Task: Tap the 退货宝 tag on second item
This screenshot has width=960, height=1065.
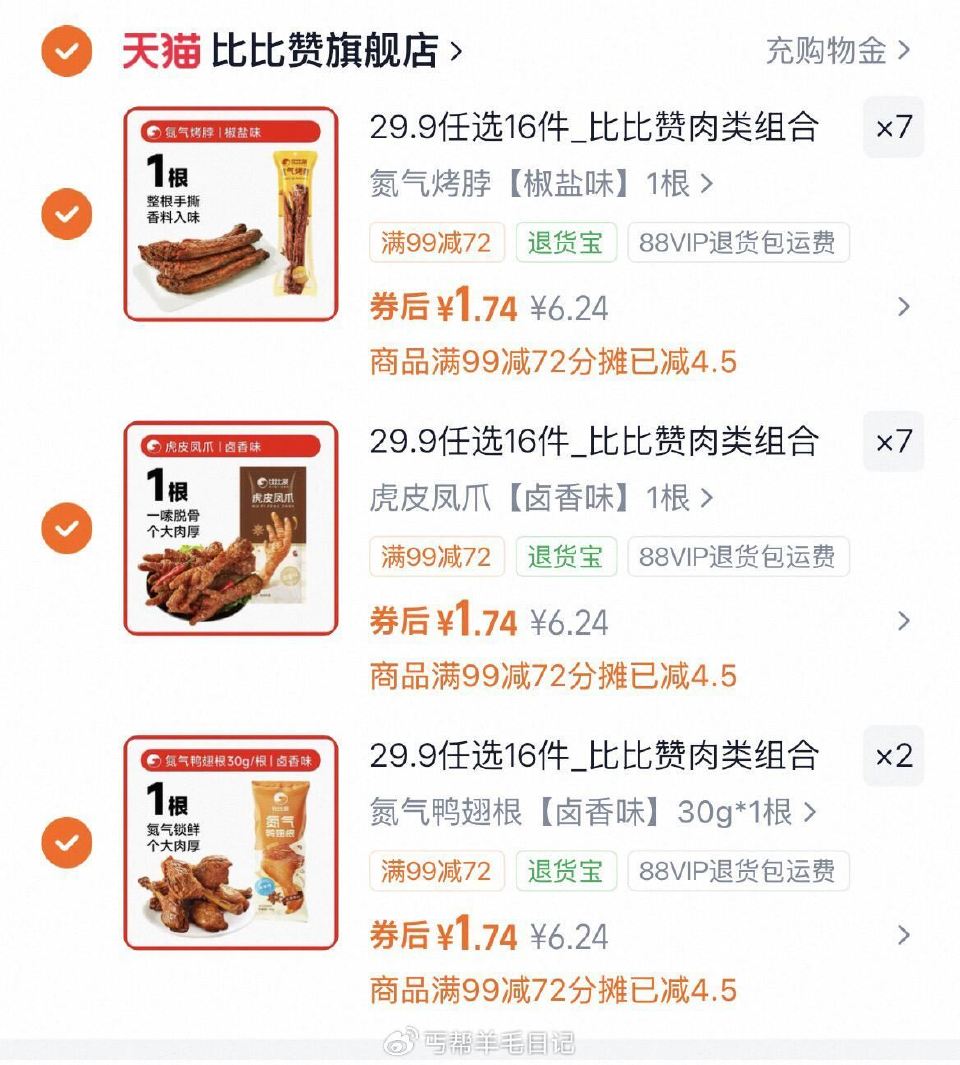Action: tap(565, 557)
